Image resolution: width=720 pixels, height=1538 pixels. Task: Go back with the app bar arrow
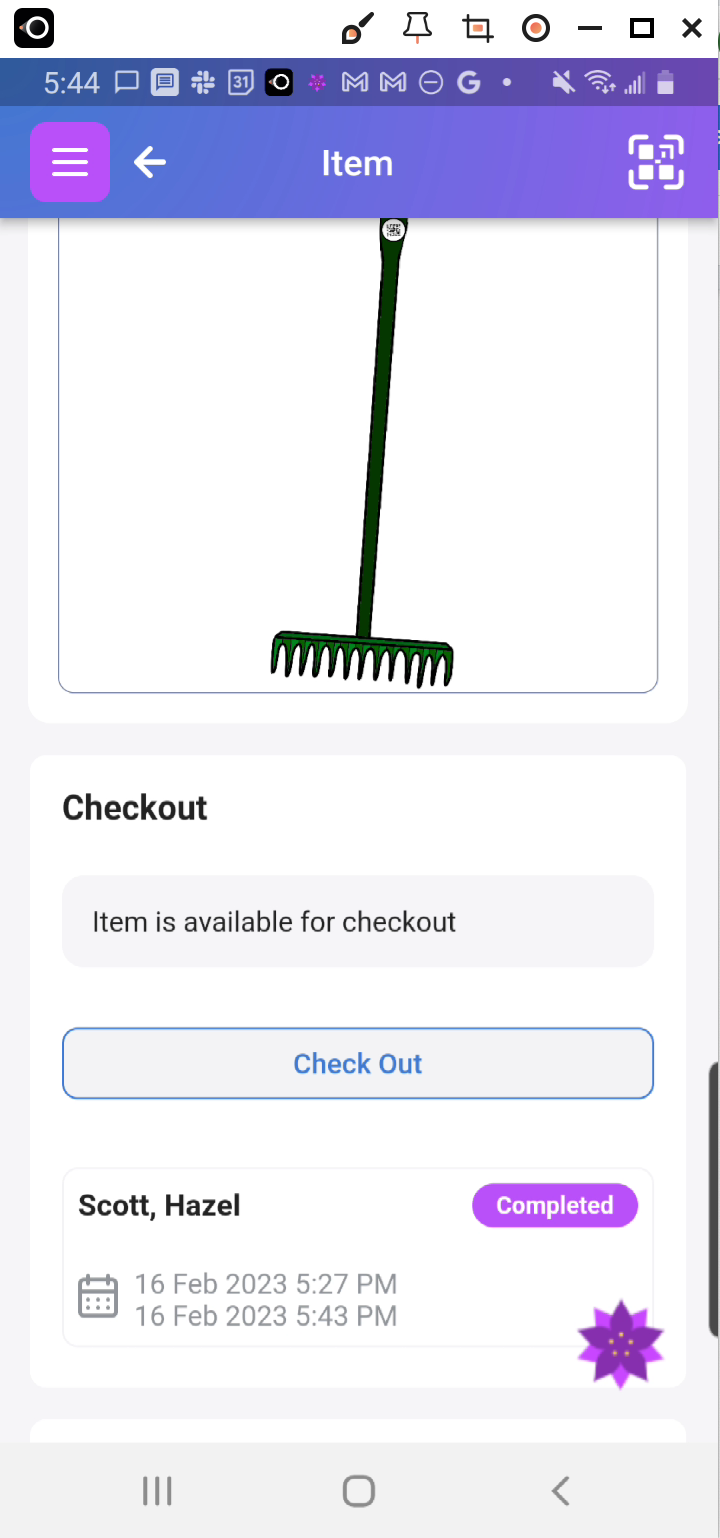point(150,162)
